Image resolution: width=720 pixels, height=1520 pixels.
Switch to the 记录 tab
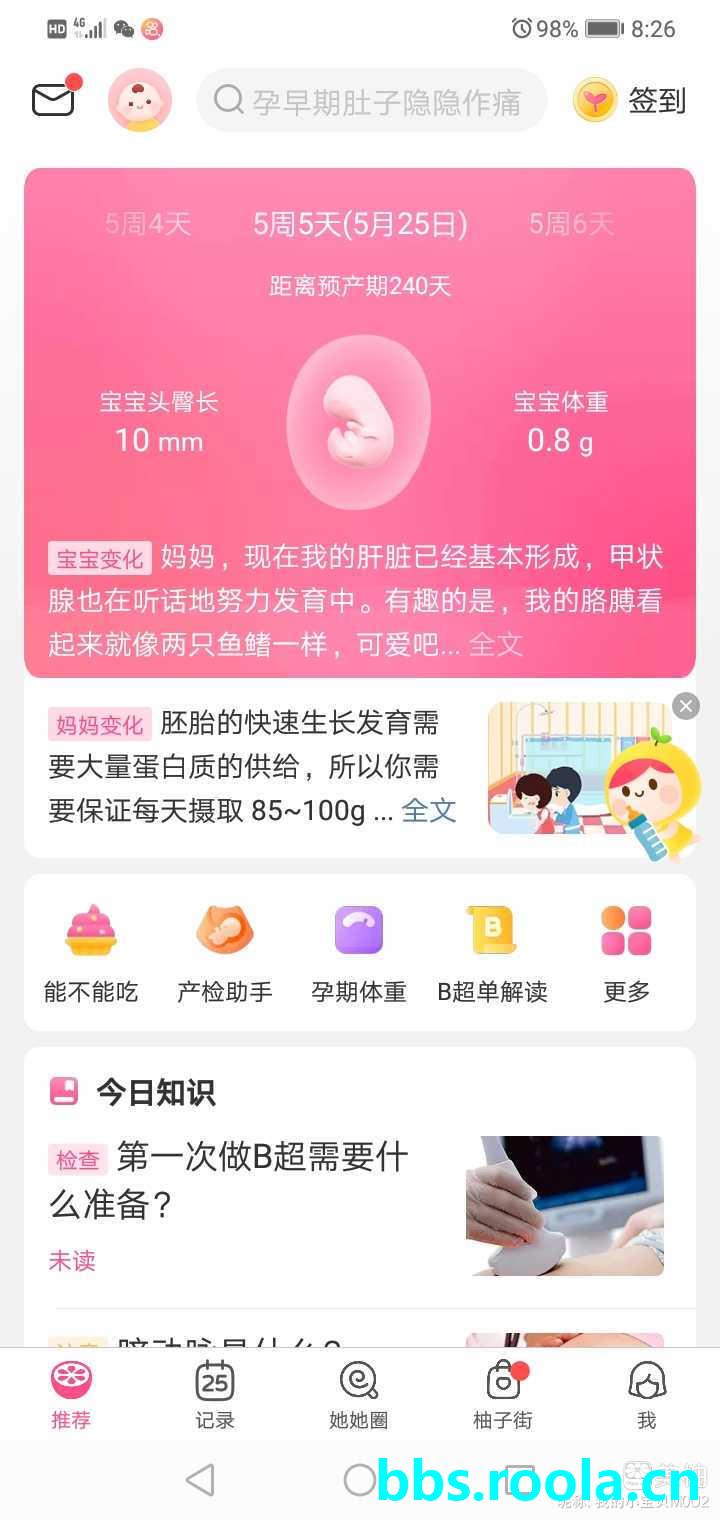coord(215,1395)
